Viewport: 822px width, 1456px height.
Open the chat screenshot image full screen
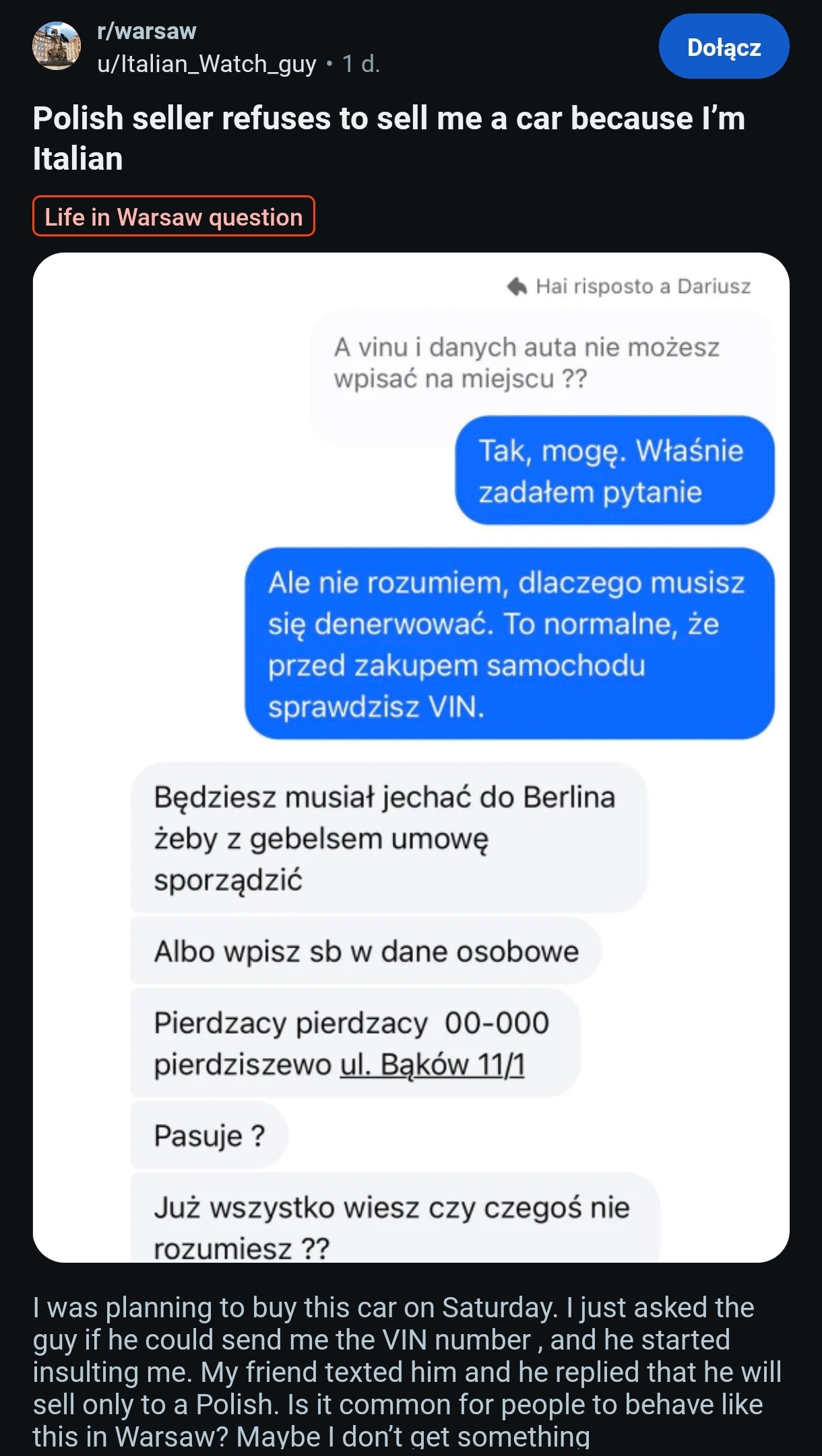pos(411,756)
